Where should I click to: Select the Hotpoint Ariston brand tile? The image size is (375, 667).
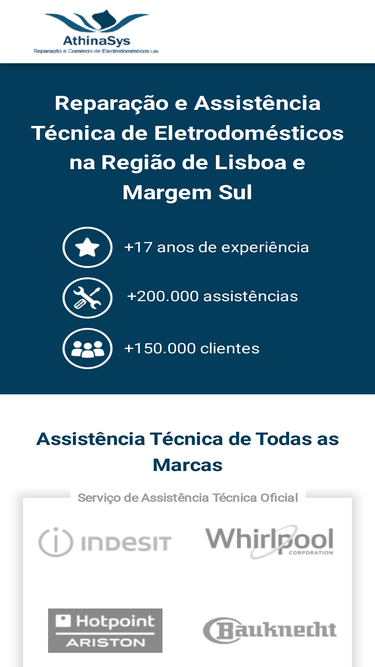point(105,630)
